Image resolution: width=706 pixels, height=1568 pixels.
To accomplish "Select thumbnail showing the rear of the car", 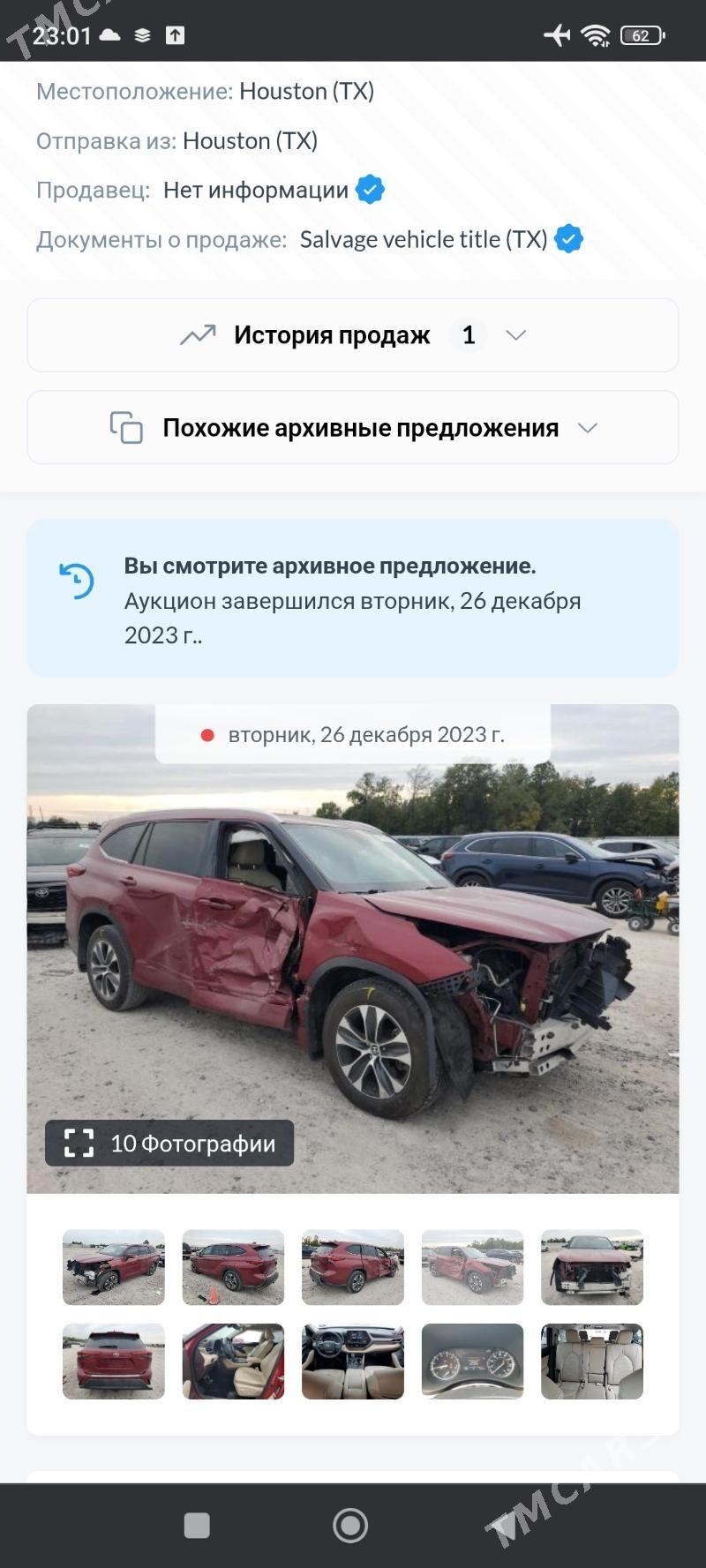I will 114,1362.
